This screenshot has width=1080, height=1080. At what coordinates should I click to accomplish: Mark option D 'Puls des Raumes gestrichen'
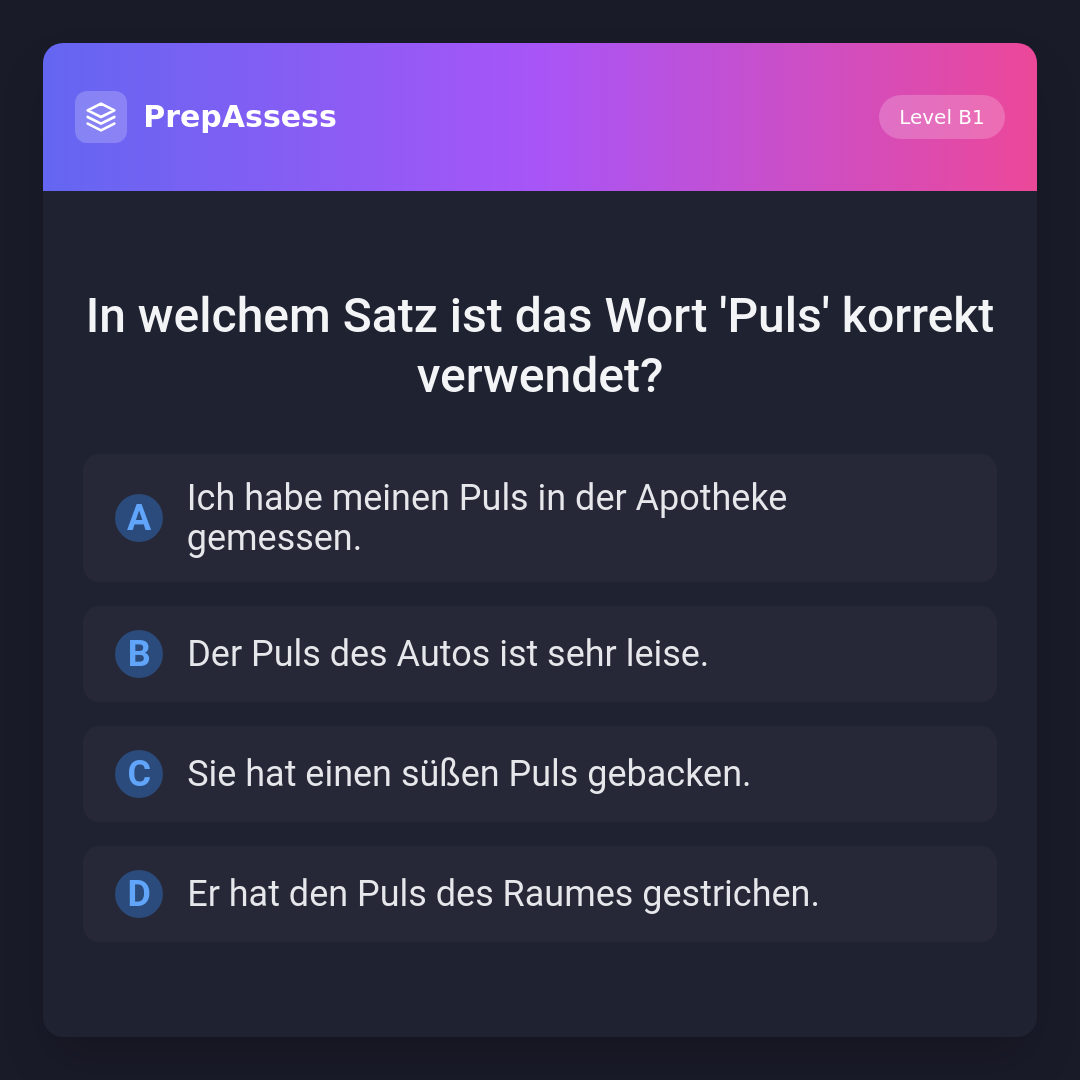[540, 894]
